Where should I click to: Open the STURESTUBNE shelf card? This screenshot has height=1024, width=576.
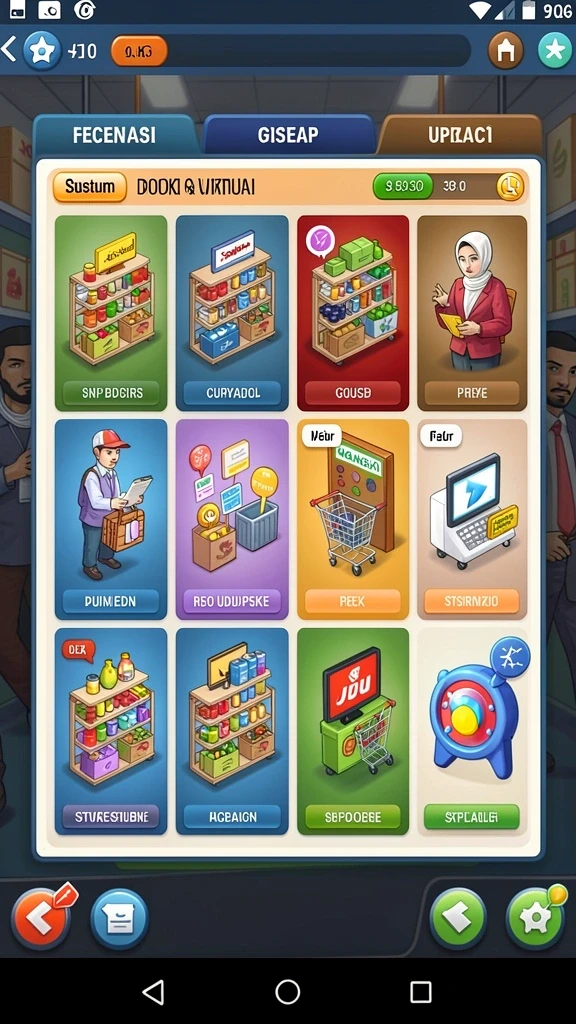point(111,731)
